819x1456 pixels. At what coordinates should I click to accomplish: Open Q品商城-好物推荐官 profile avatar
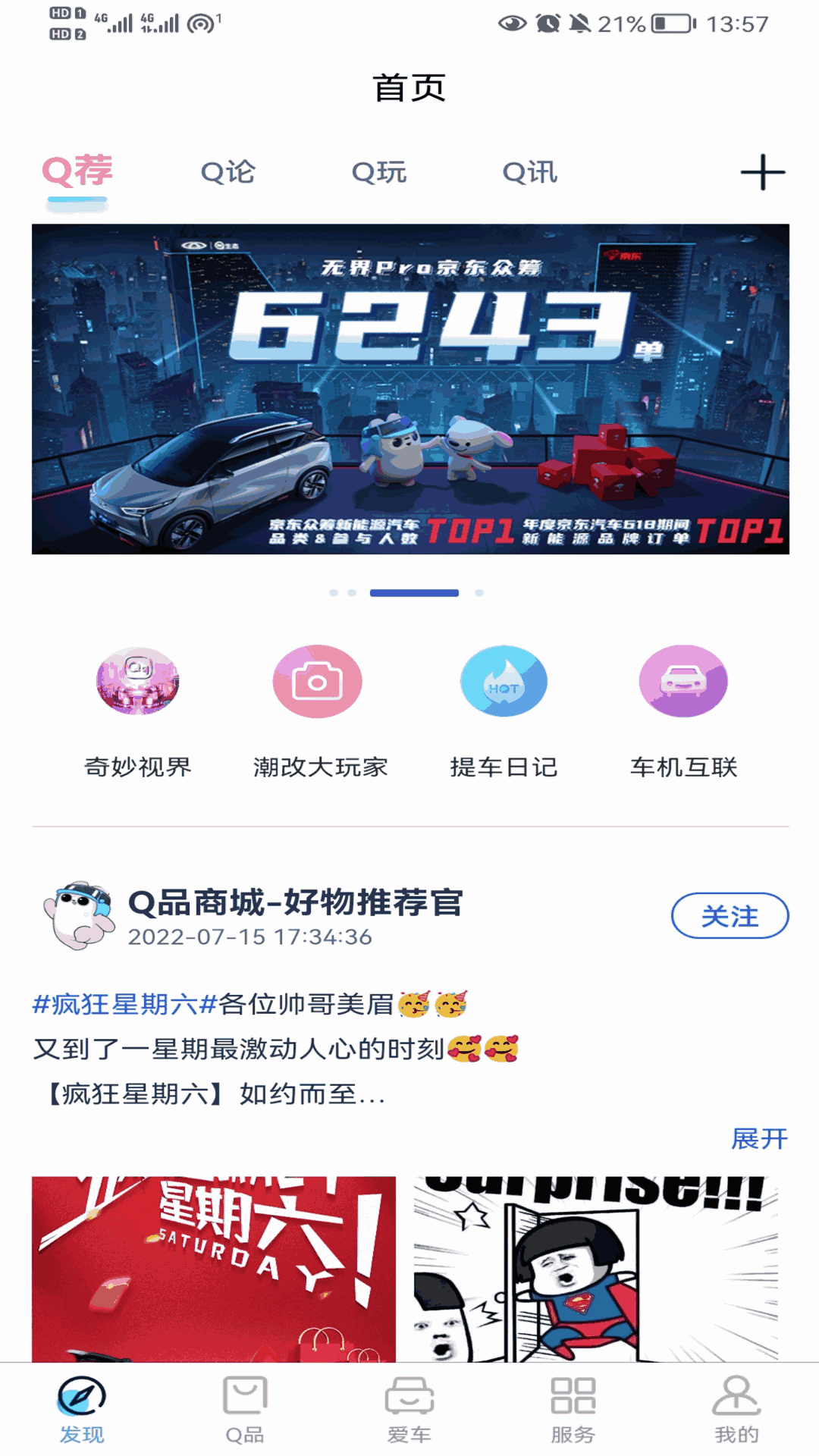click(79, 916)
